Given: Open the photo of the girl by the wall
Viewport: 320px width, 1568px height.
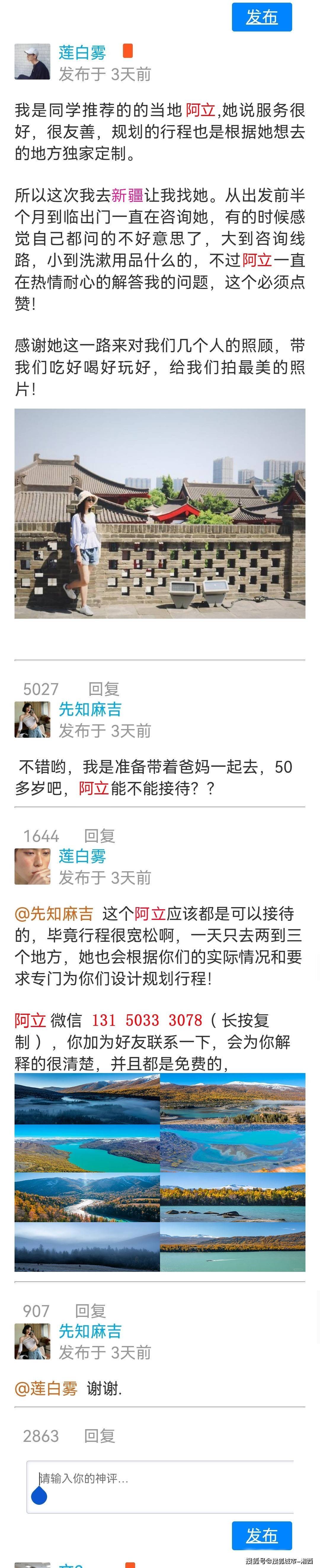Looking at the screenshot, I should pos(160,513).
